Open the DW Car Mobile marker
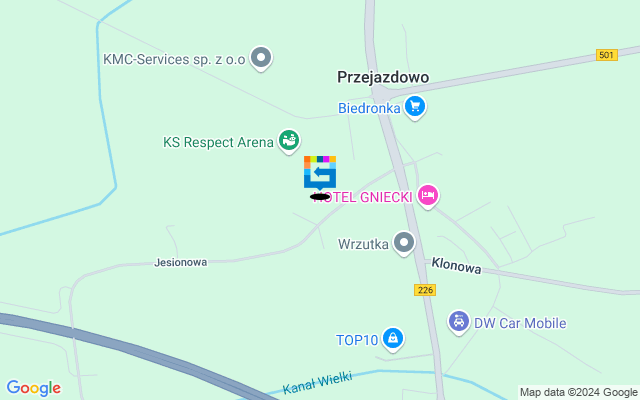 (x=458, y=322)
